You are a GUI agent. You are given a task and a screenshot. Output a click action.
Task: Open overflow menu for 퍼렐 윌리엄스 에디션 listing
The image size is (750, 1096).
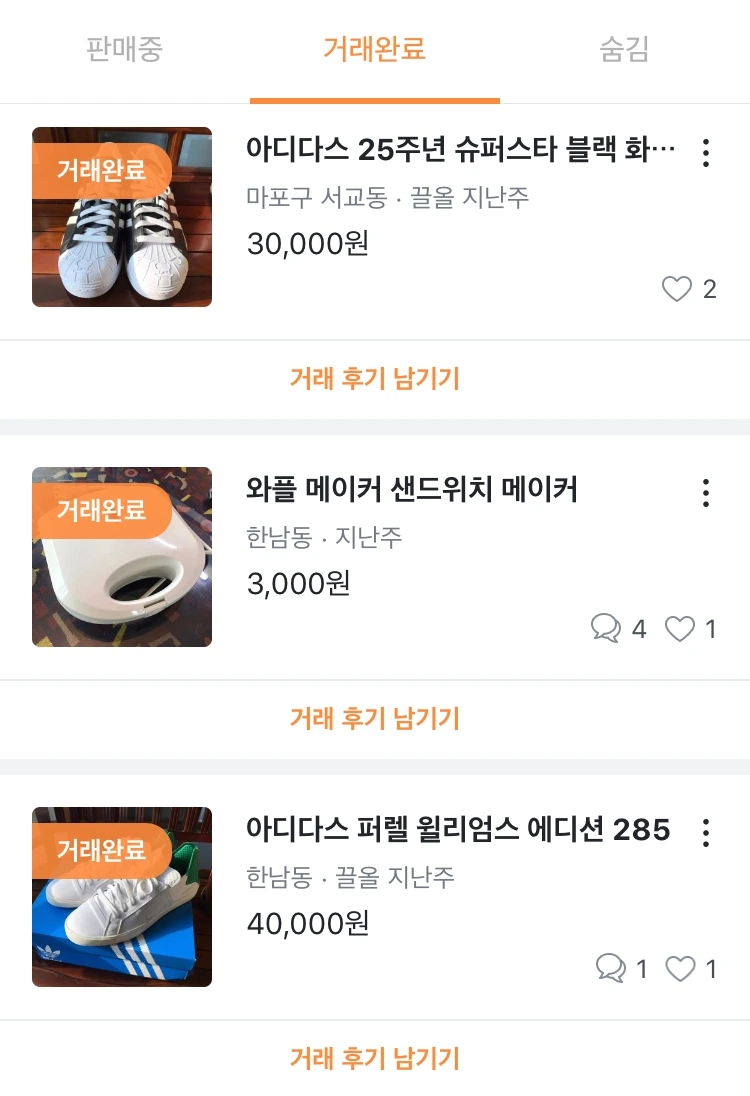[706, 833]
